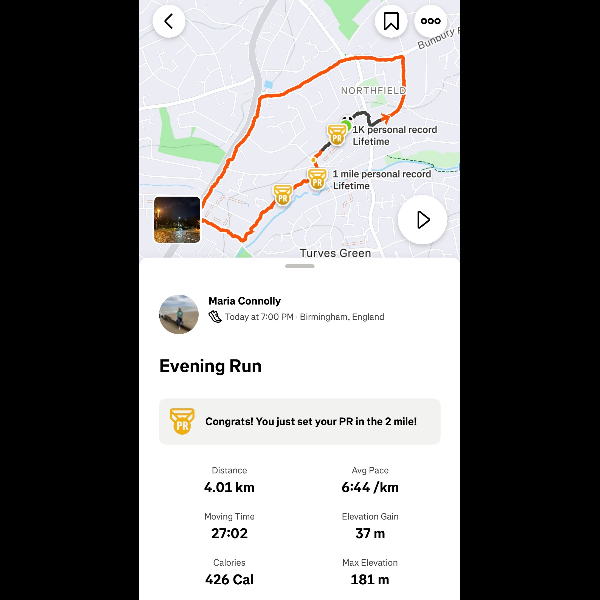Open Maria Connolly's profile picture
The width and height of the screenshot is (600, 600).
click(x=179, y=314)
